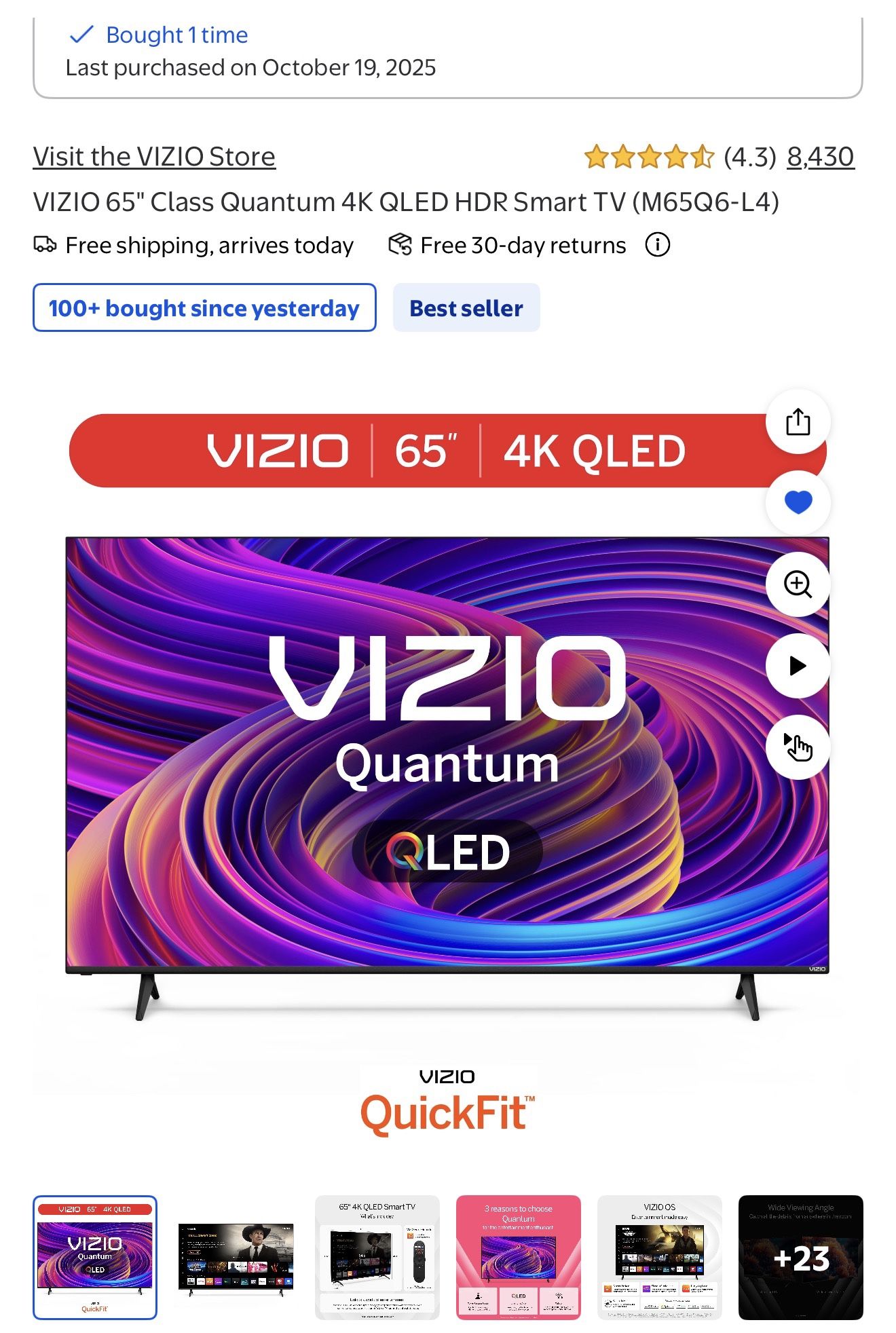This screenshot has height=1333, width=896.
Task: Open the +23 more images thumbnail
Action: tap(801, 1257)
